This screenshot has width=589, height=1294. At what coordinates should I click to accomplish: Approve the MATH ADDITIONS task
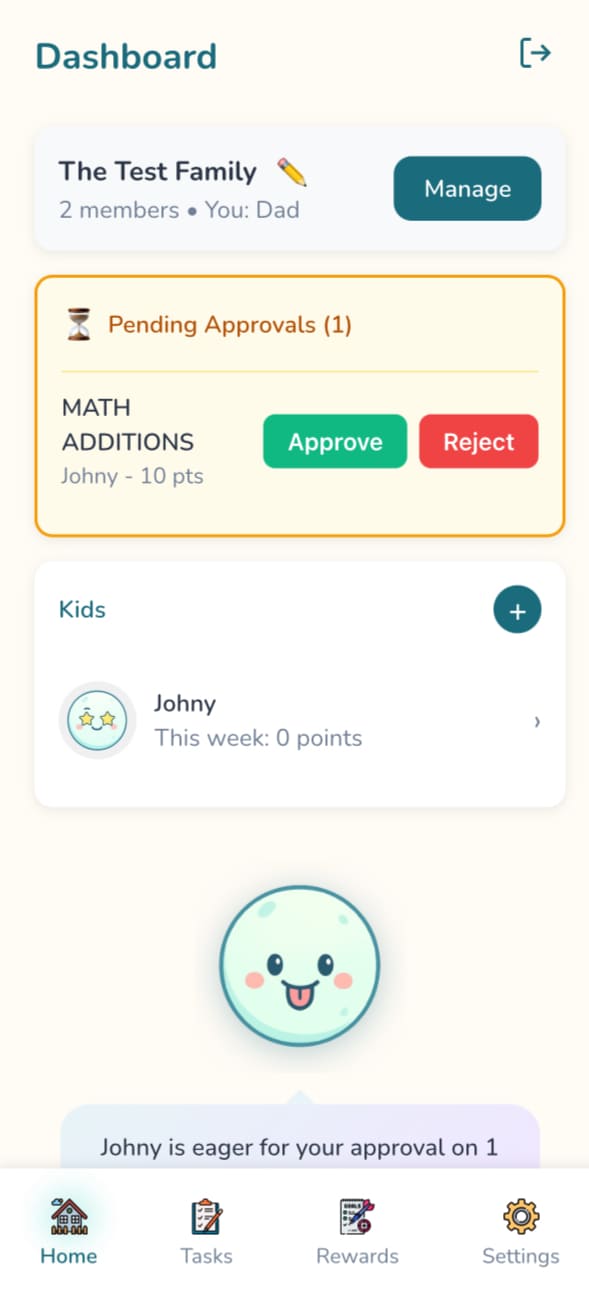tap(335, 442)
